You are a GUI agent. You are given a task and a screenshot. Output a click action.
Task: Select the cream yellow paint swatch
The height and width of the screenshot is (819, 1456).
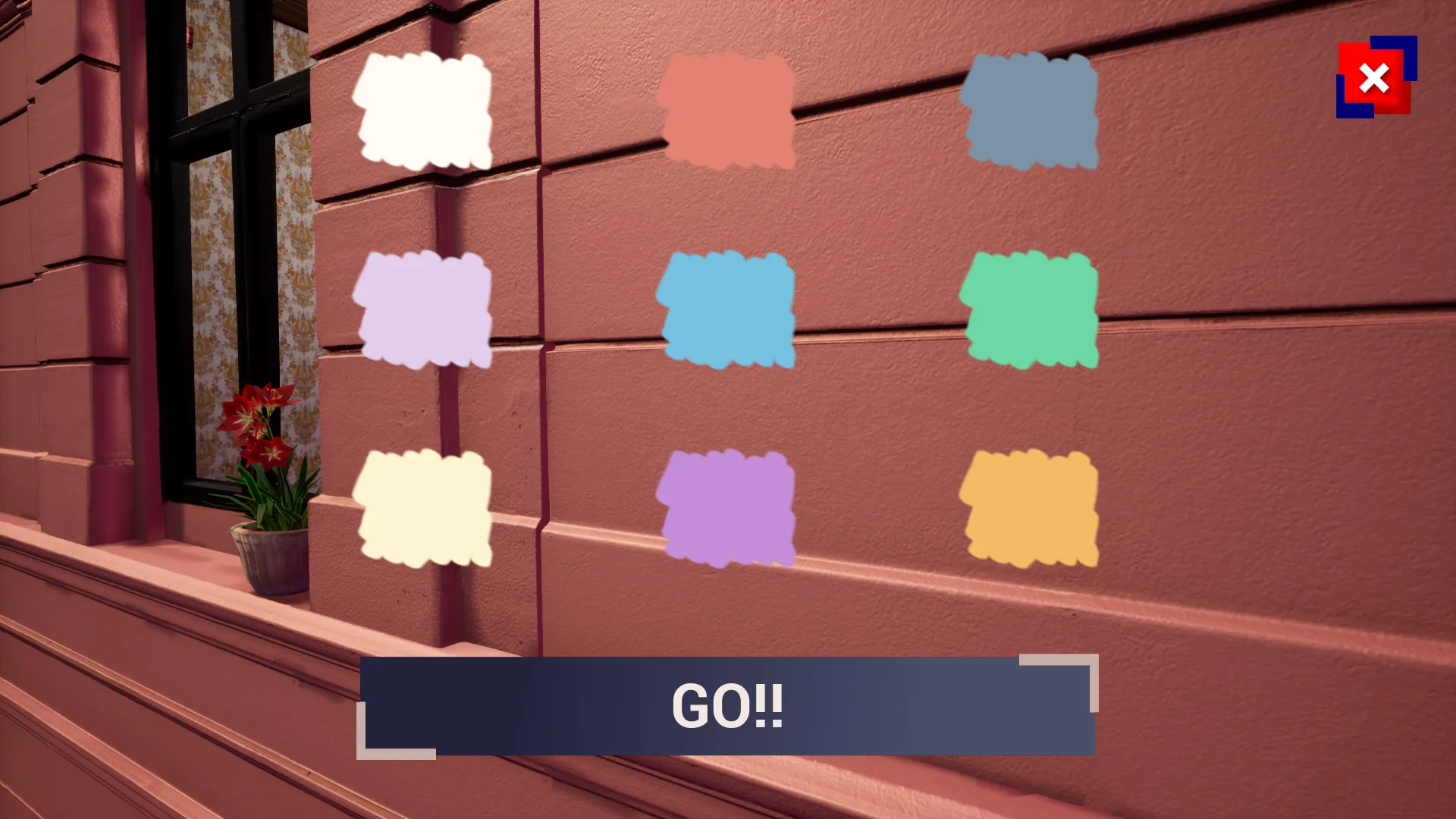point(422,508)
